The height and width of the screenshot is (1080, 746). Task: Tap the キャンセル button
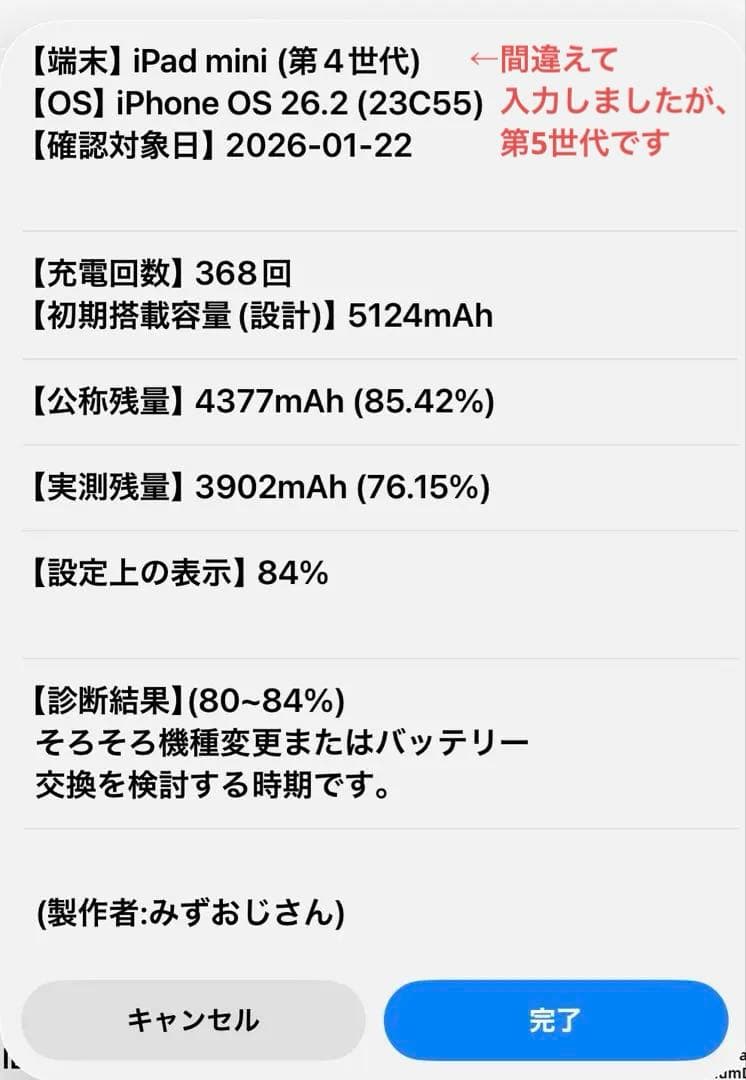tap(195, 1020)
